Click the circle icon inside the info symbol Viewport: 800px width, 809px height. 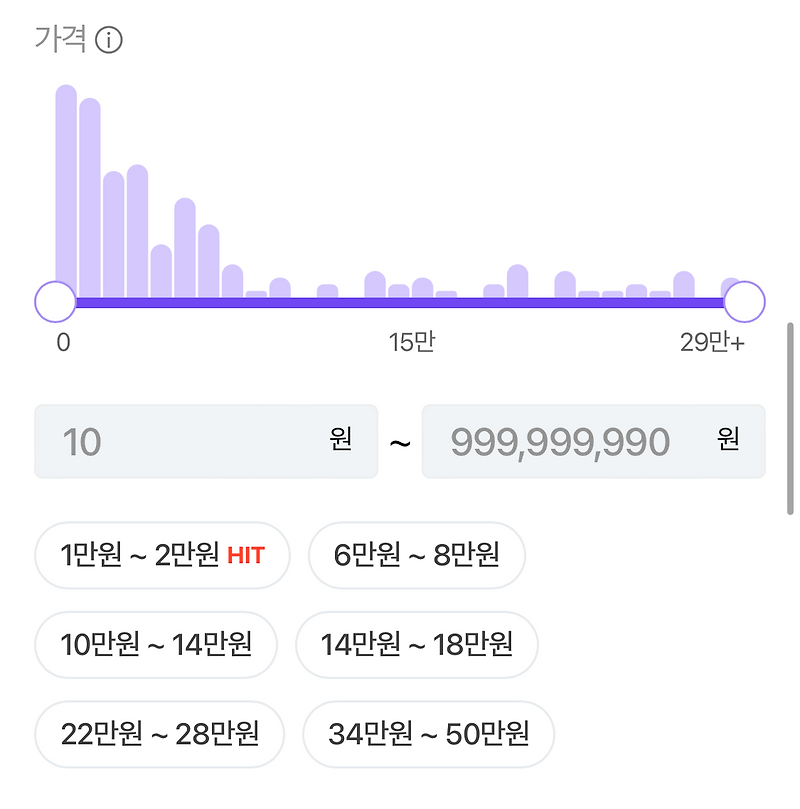(x=110, y=42)
